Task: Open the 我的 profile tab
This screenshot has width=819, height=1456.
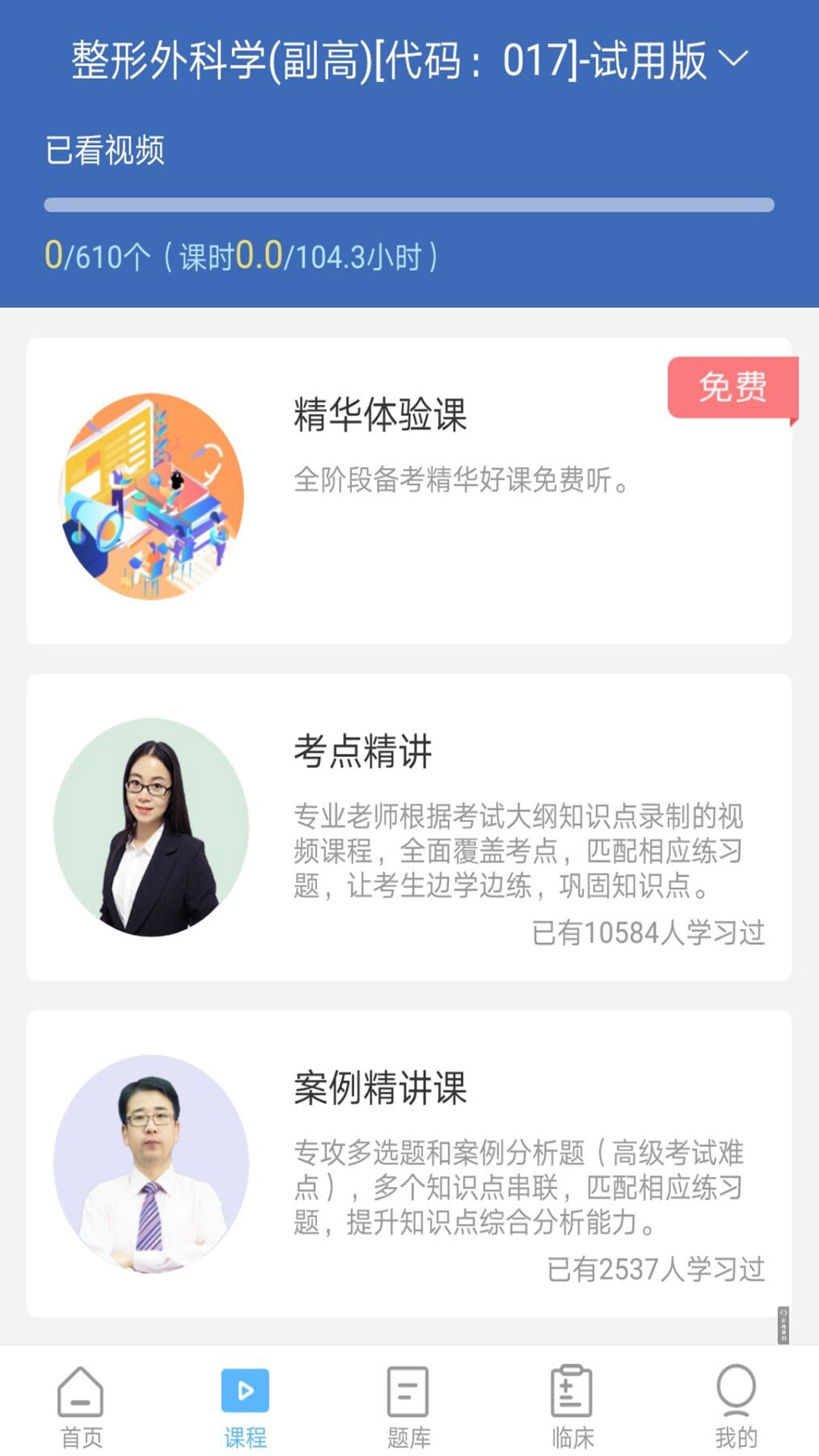Action: (736, 1406)
